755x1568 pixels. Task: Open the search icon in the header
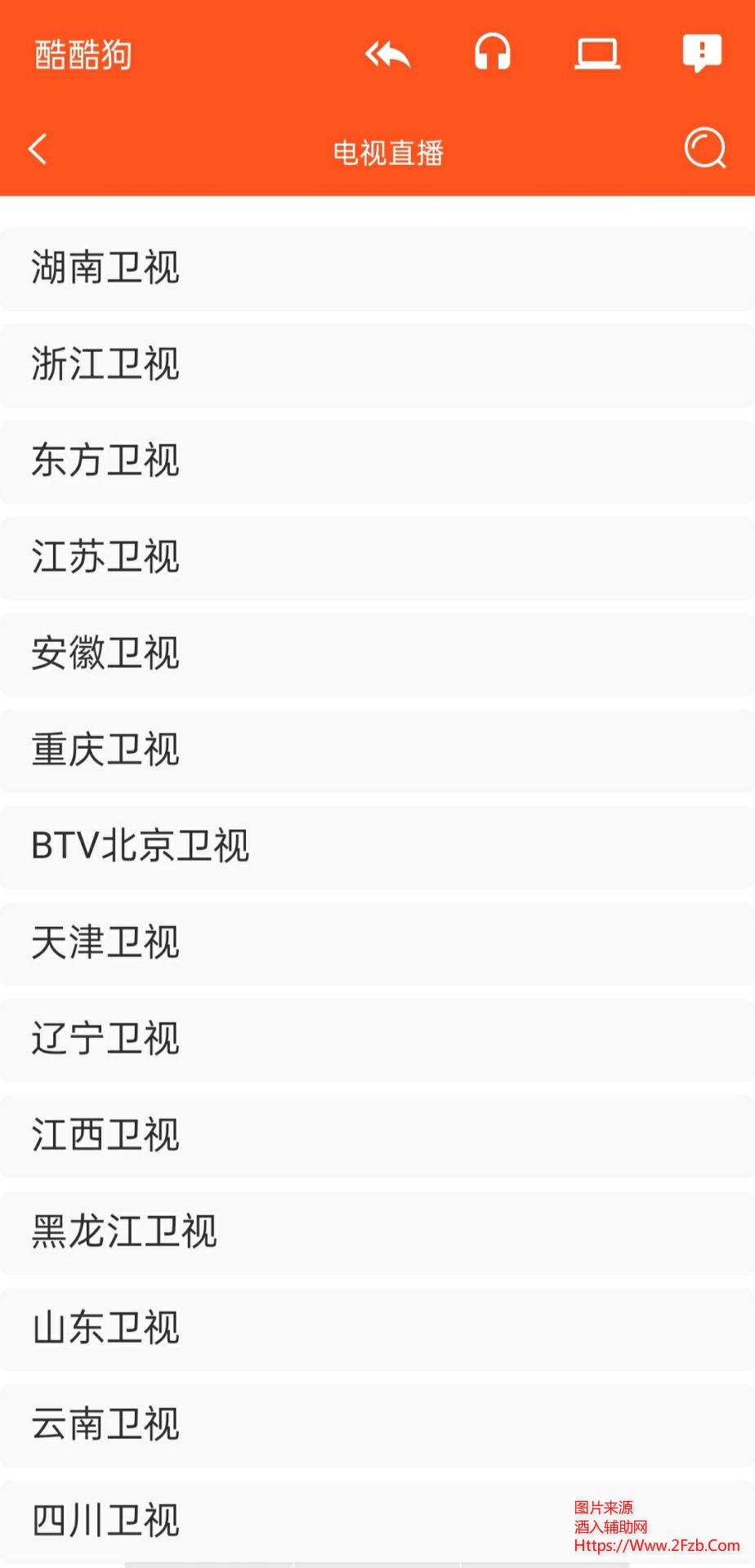[704, 148]
